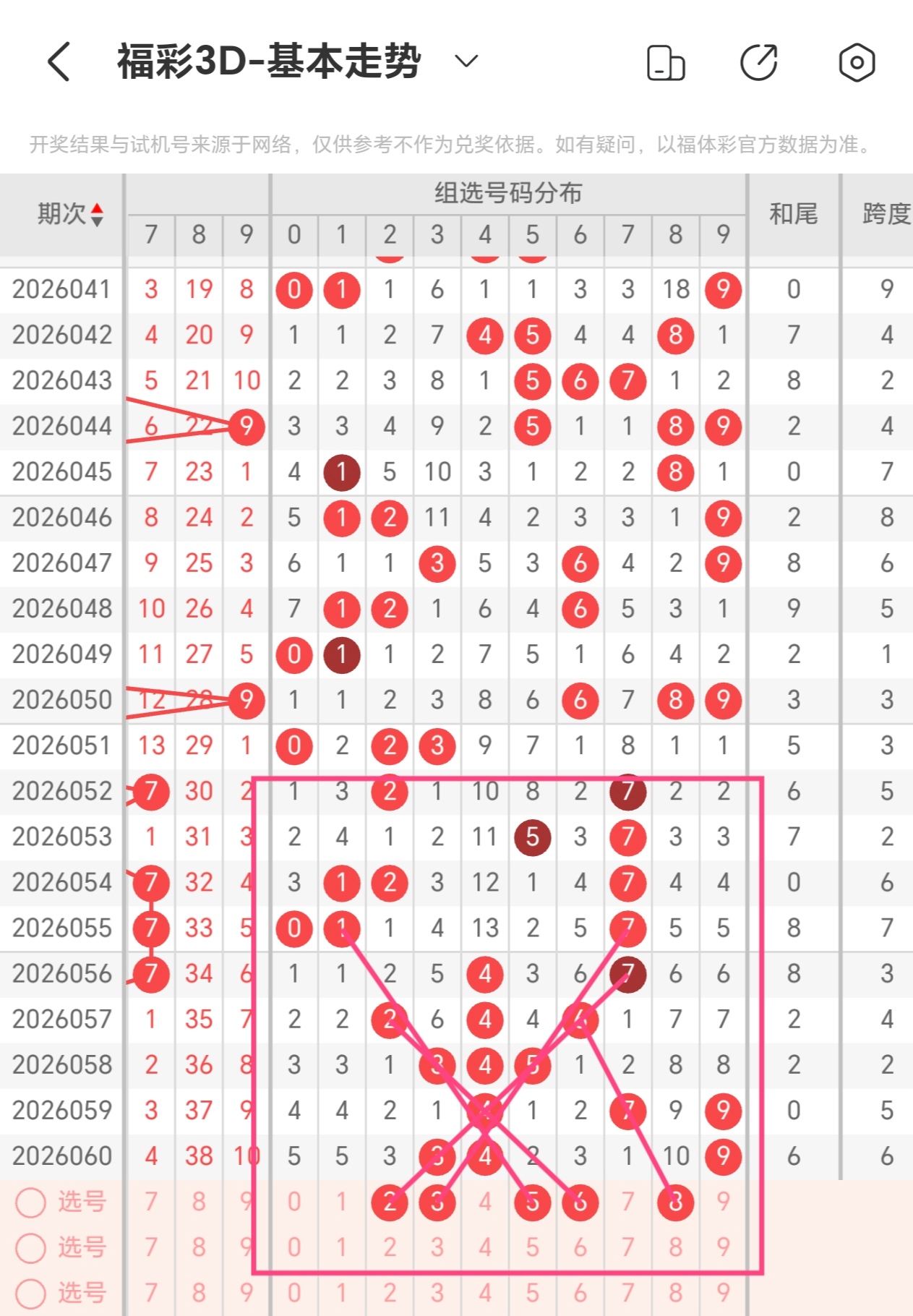The image size is (913, 1316).
Task: Go back to the previous page
Action: [x=59, y=61]
